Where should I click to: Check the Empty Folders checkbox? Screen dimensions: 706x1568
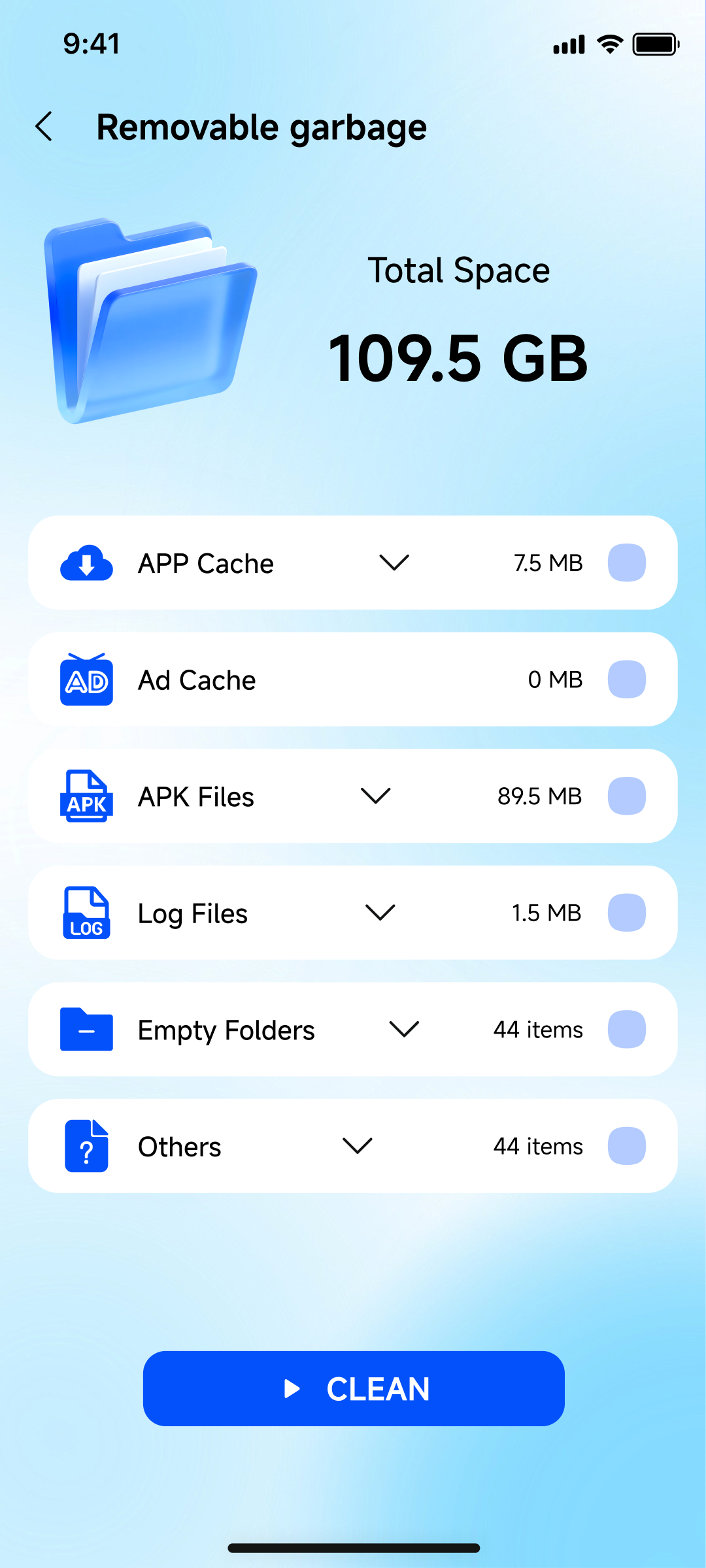pos(627,1029)
